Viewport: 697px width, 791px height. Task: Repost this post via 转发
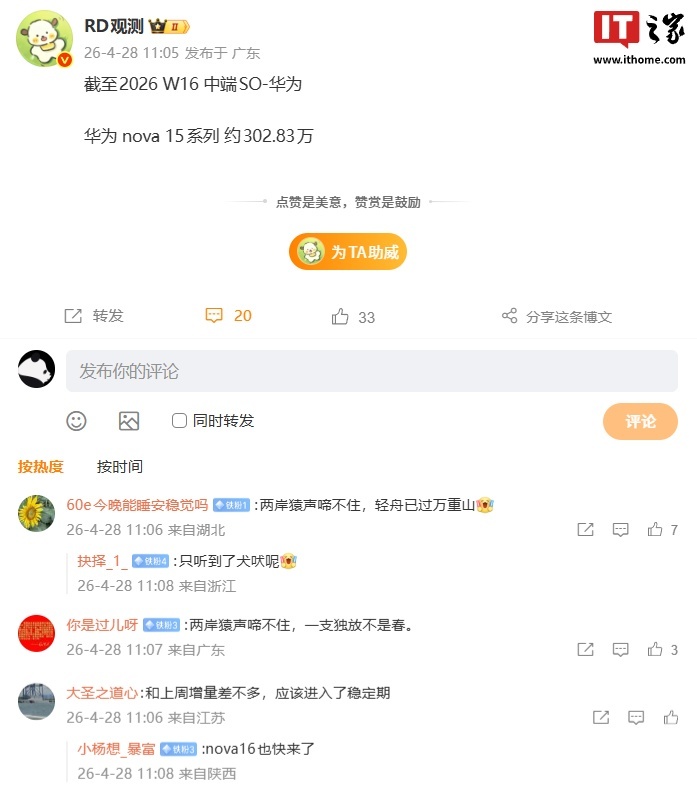coord(94,316)
